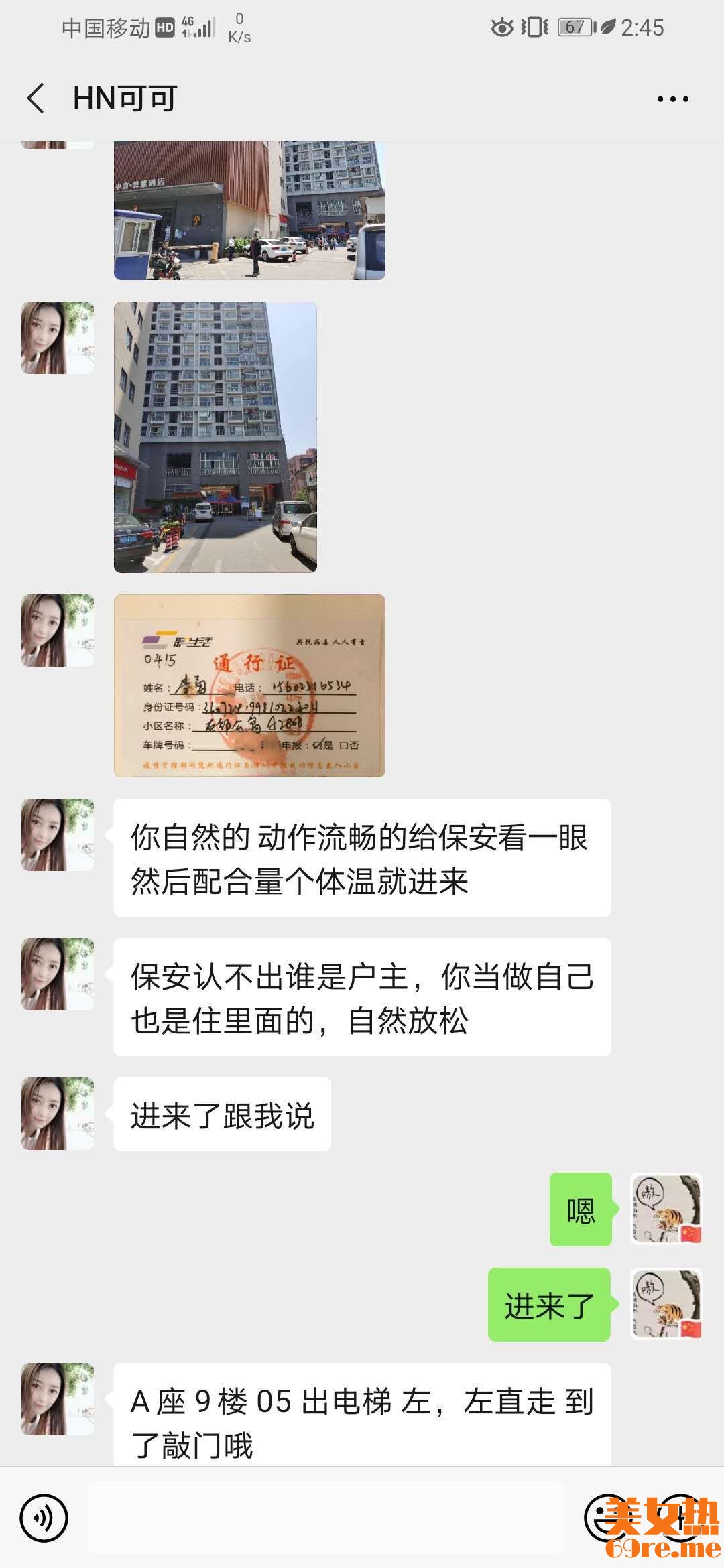Viewport: 724px width, 1568px height.
Task: Open the hotel entrance photo
Action: [249, 210]
